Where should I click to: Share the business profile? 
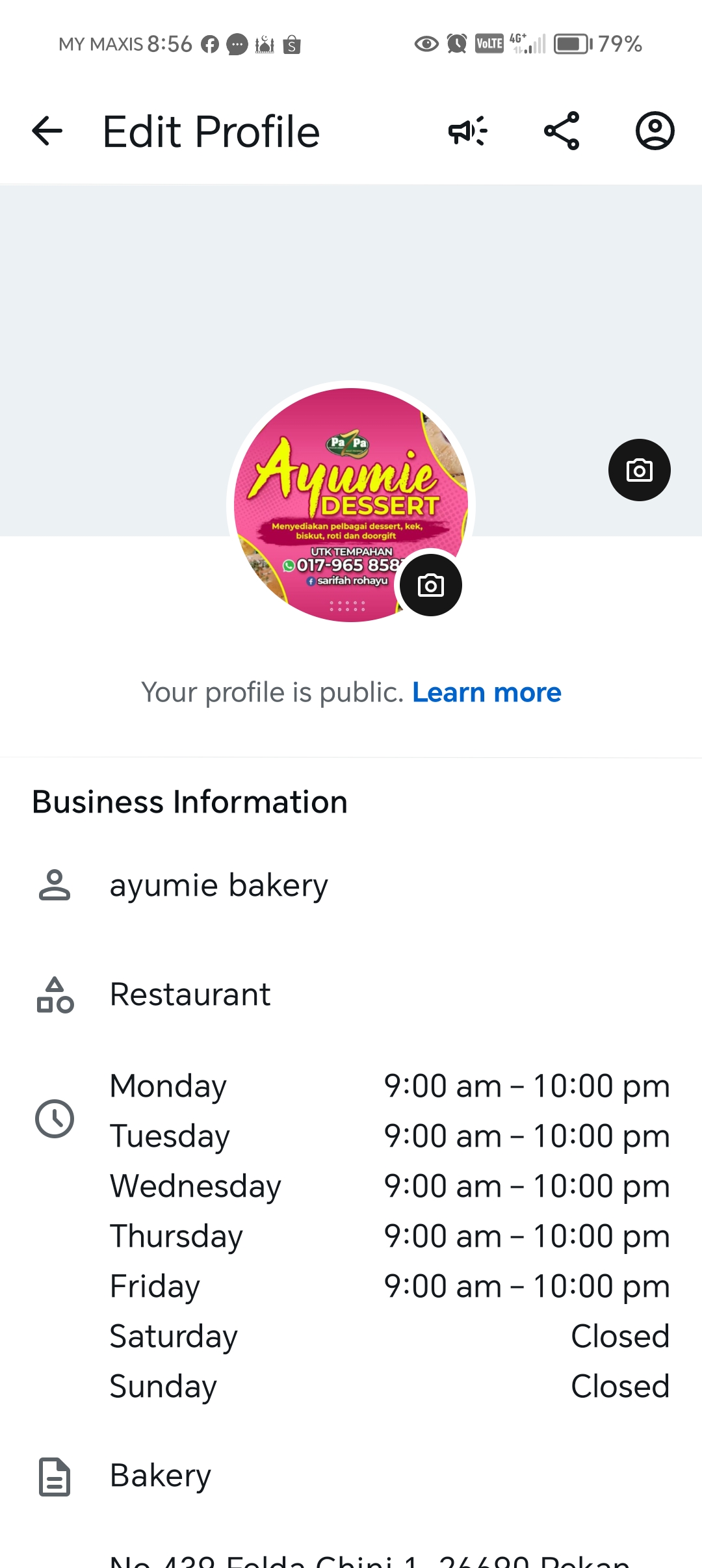(x=562, y=131)
